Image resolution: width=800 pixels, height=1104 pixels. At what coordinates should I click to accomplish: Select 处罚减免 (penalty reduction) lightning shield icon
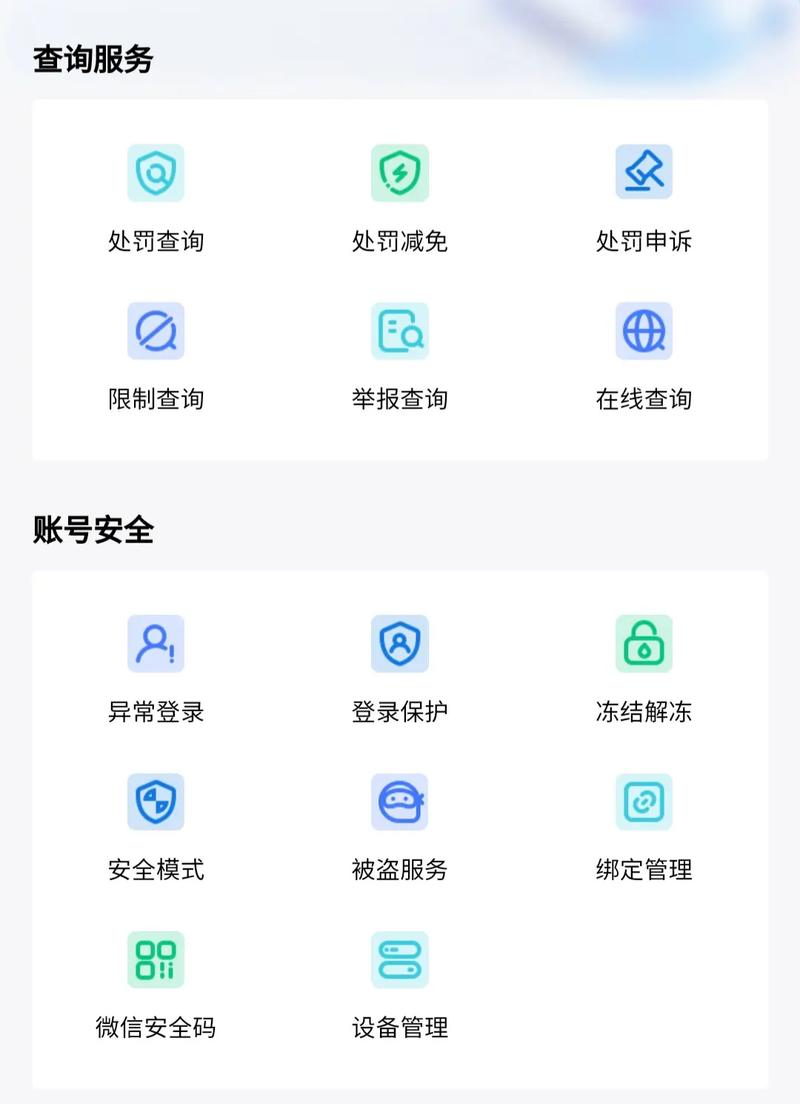400,172
